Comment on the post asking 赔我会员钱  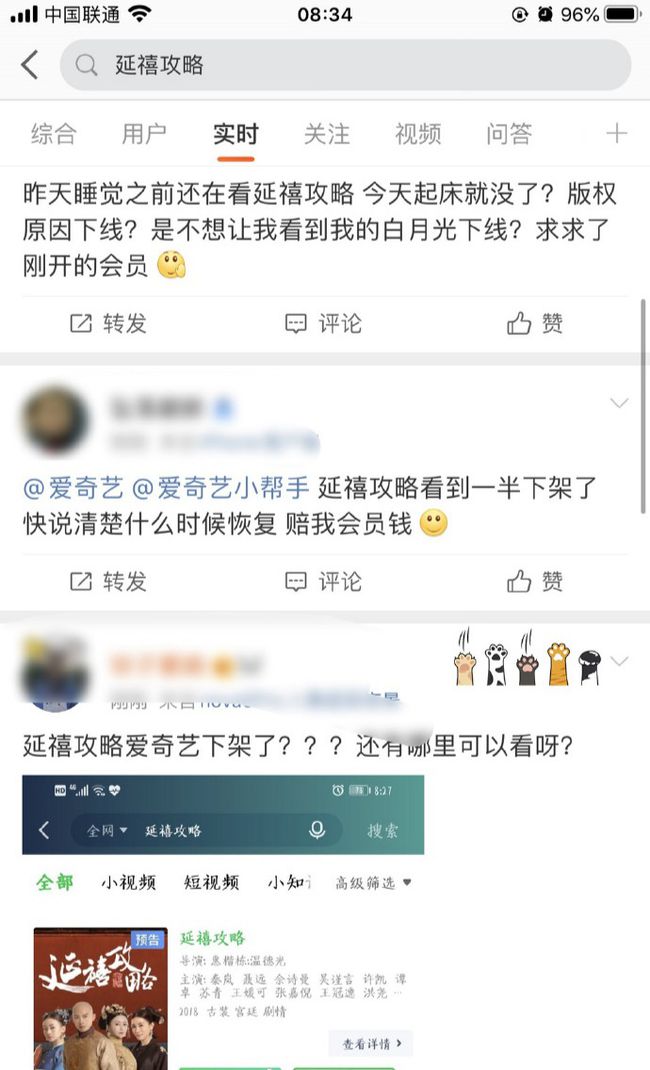pos(323,582)
